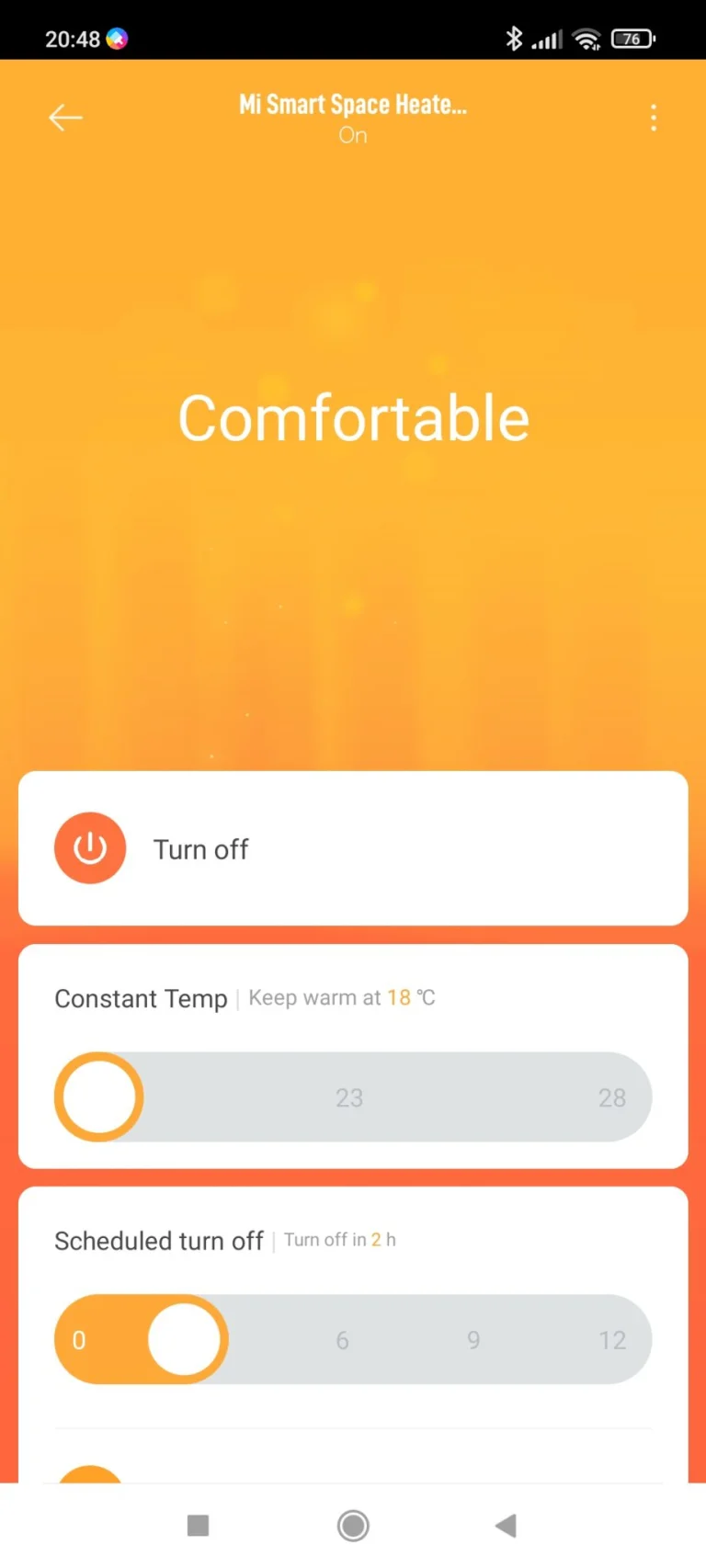
Task: Select 6 on the Scheduled turn off bar
Action: click(x=342, y=1340)
